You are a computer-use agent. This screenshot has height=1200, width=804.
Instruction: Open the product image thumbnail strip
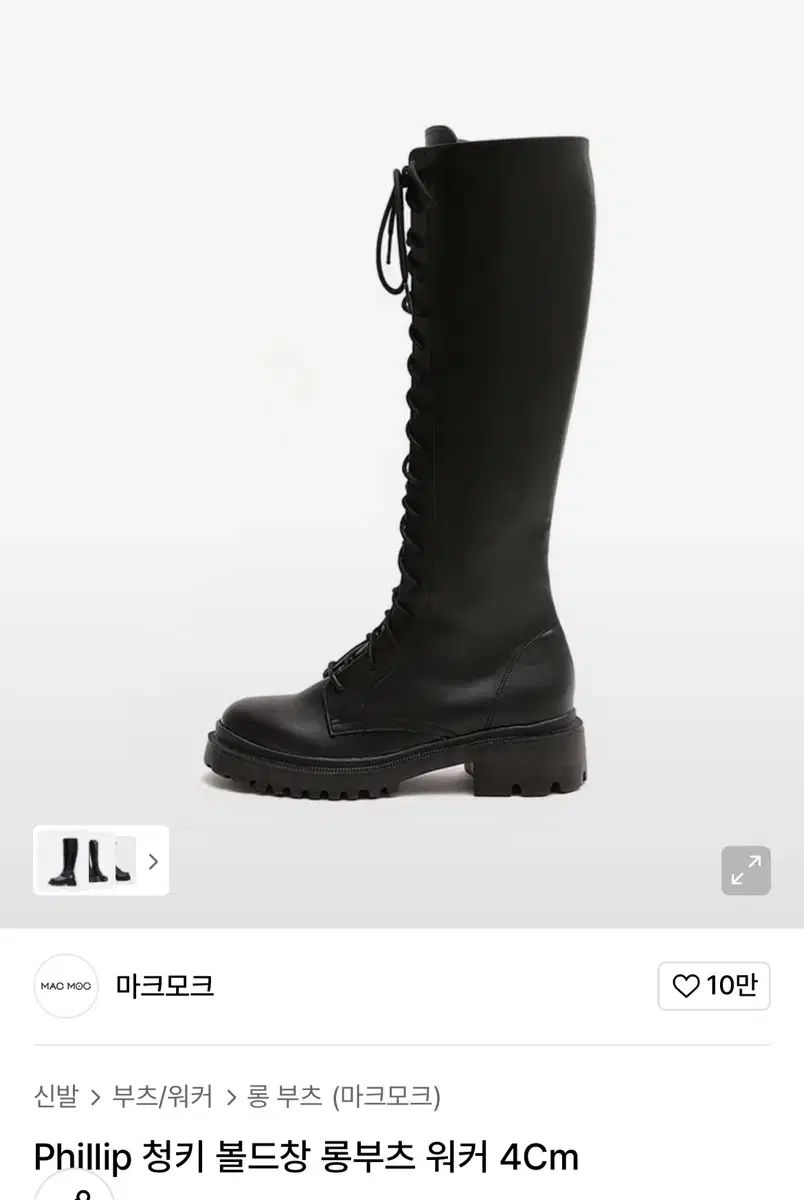[101, 861]
